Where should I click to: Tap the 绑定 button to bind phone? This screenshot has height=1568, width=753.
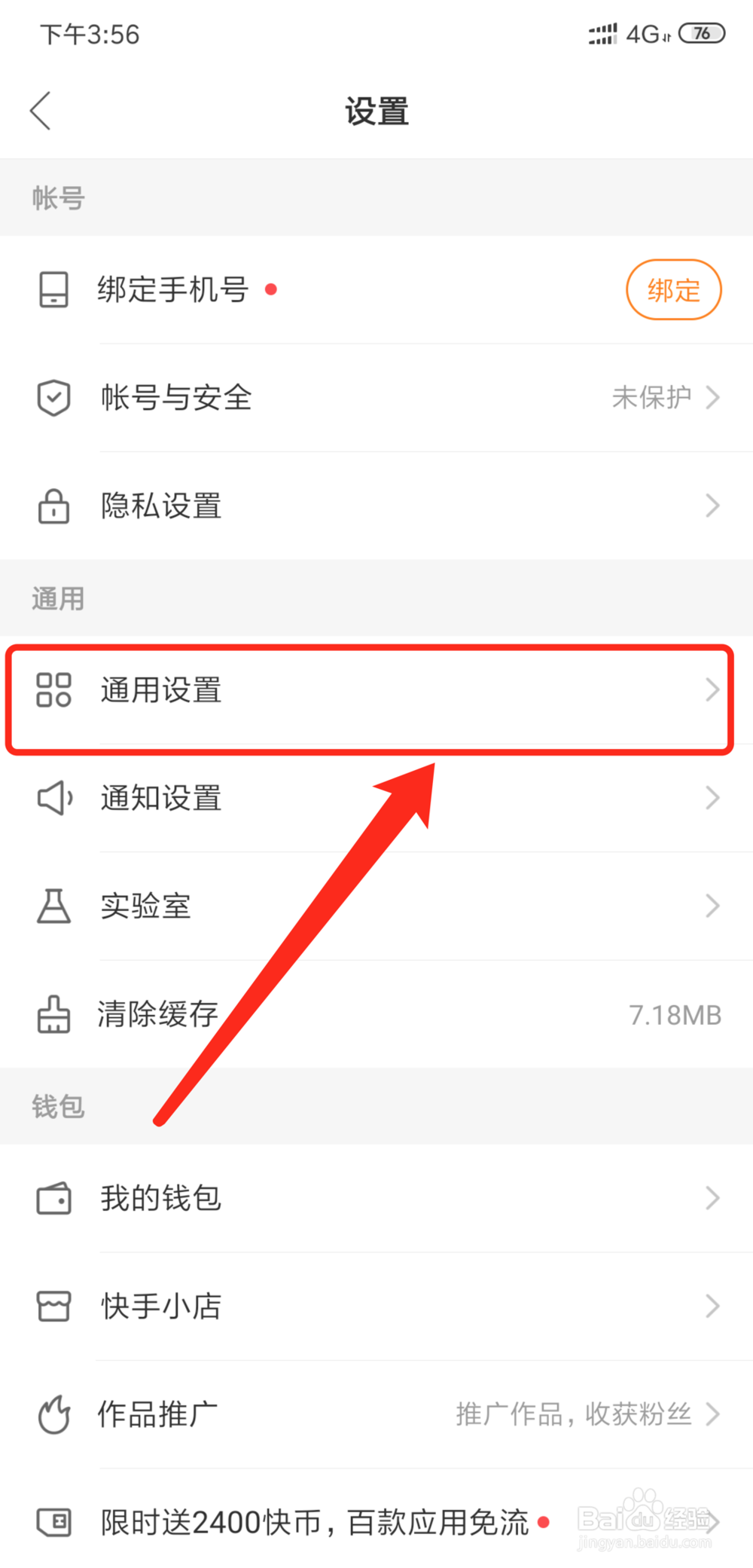673,289
